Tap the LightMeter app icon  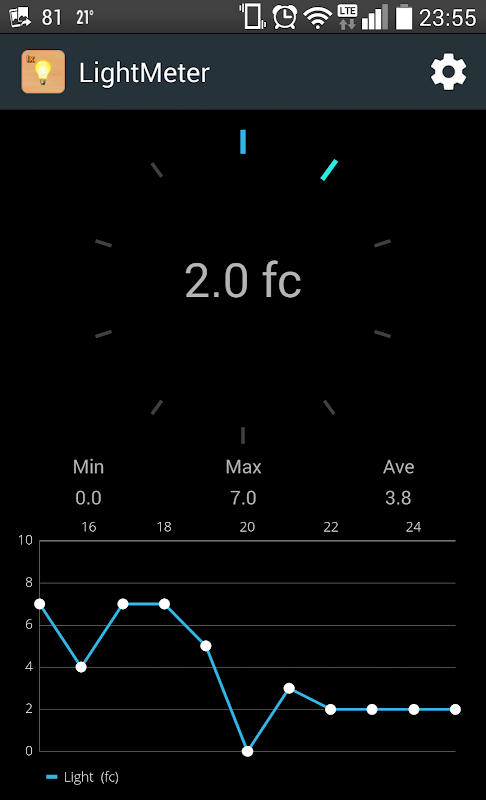point(43,71)
